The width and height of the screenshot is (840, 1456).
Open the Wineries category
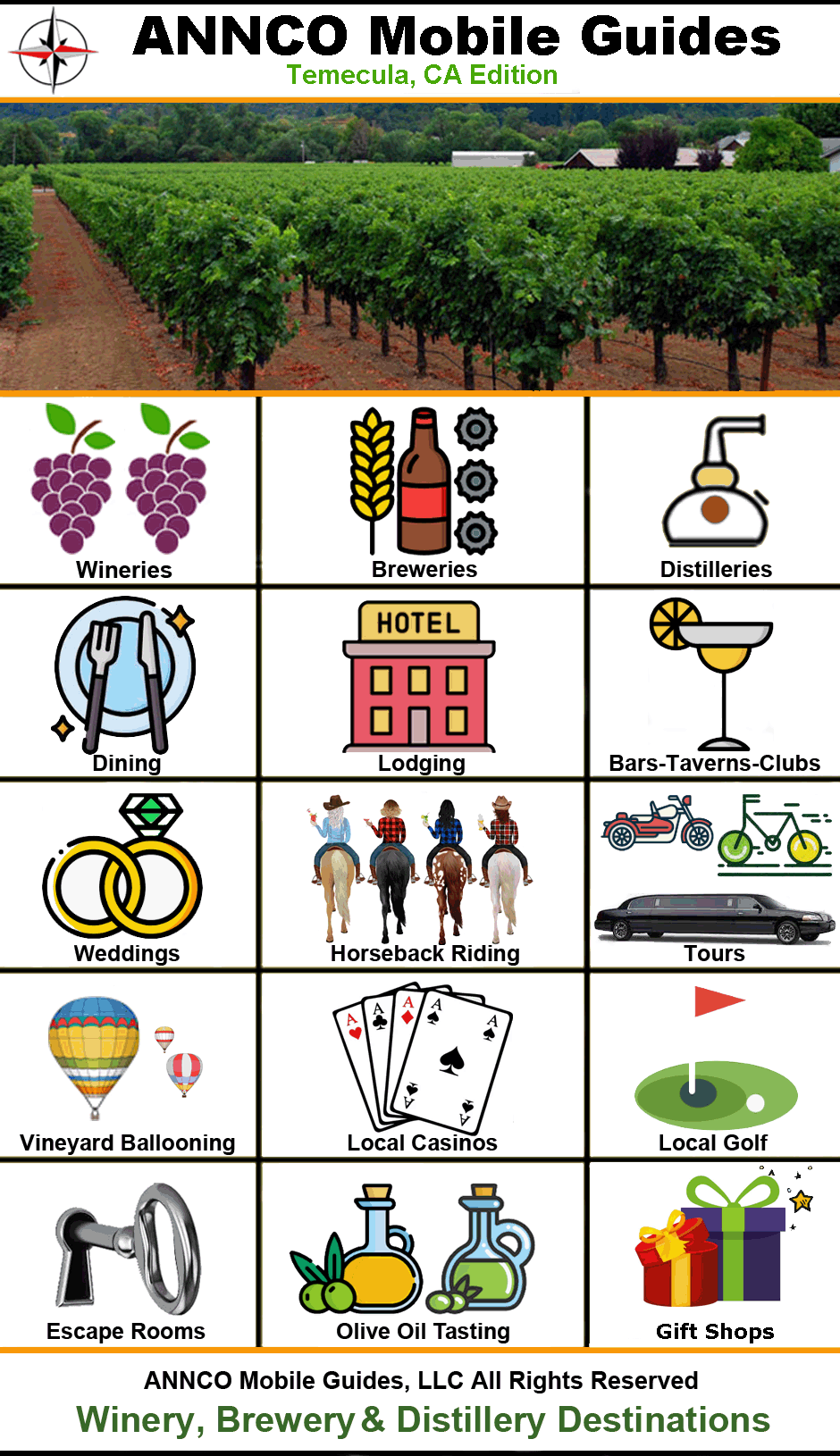coord(125,491)
